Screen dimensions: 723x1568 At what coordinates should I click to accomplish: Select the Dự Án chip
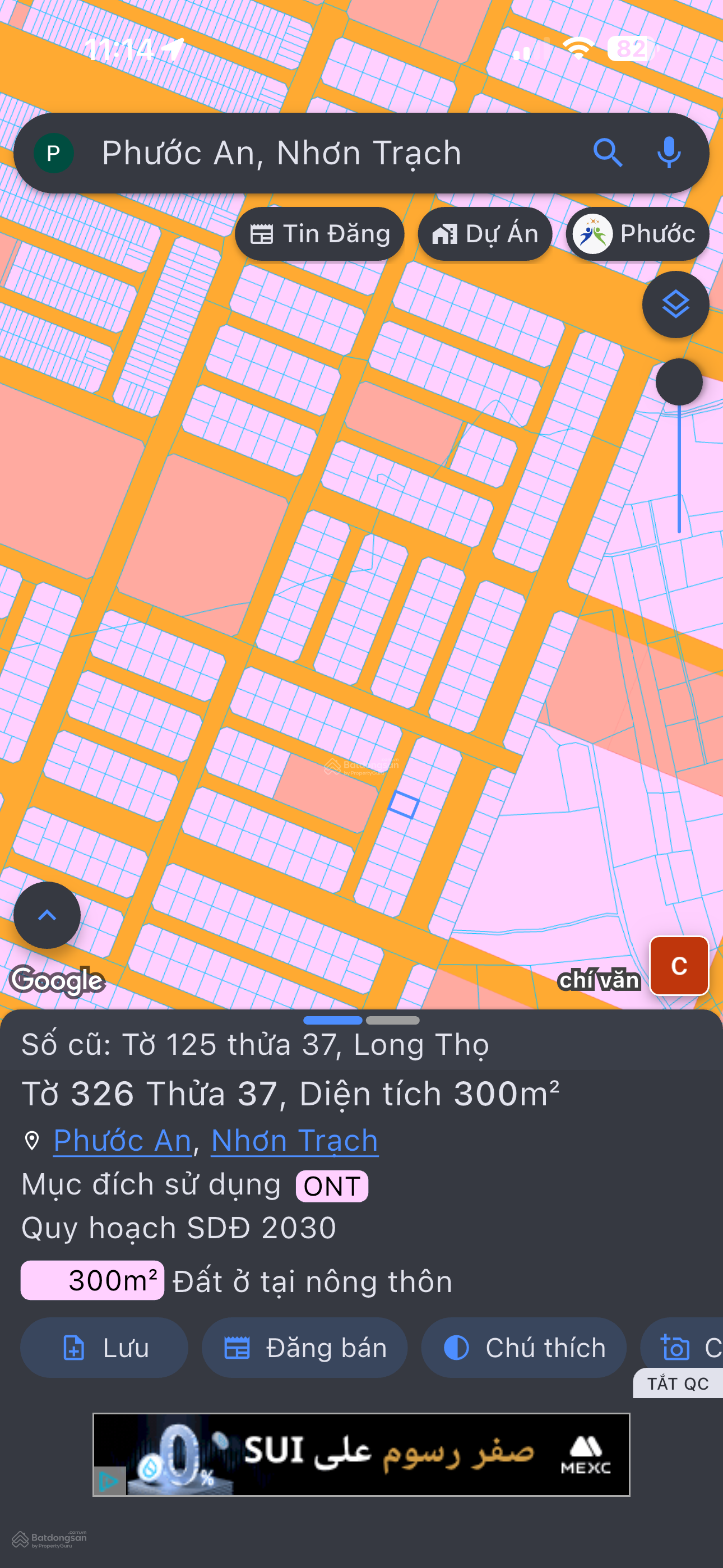485,234
